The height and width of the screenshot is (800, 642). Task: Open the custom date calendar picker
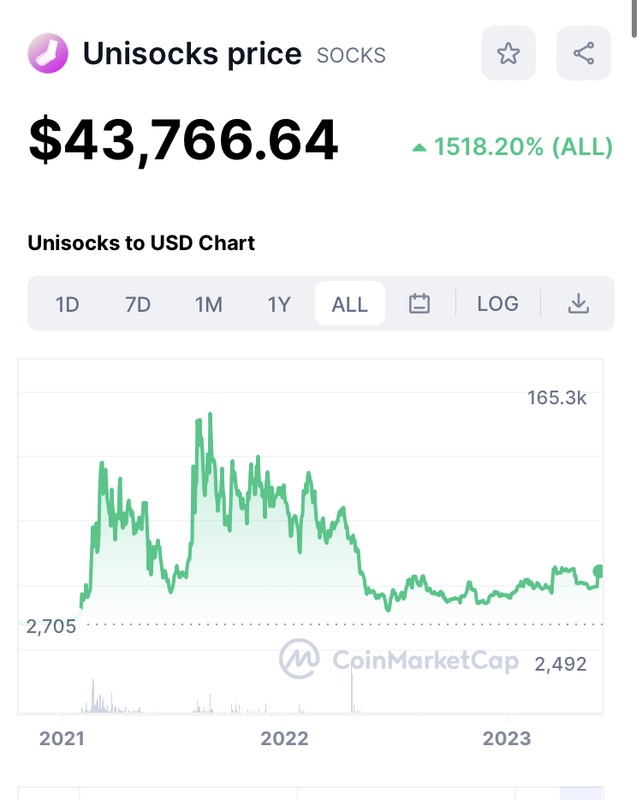point(420,304)
